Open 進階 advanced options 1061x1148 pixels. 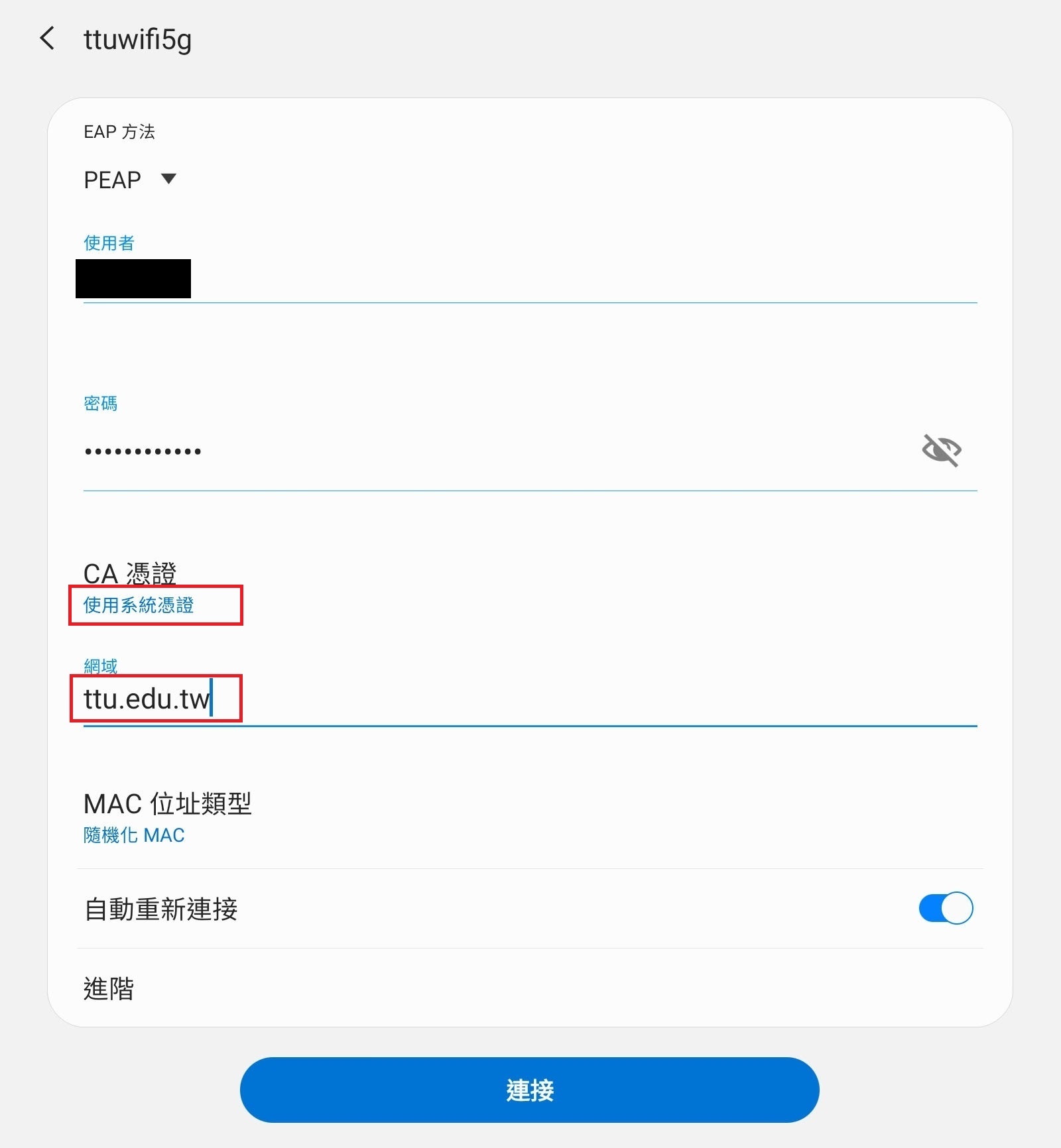point(109,988)
